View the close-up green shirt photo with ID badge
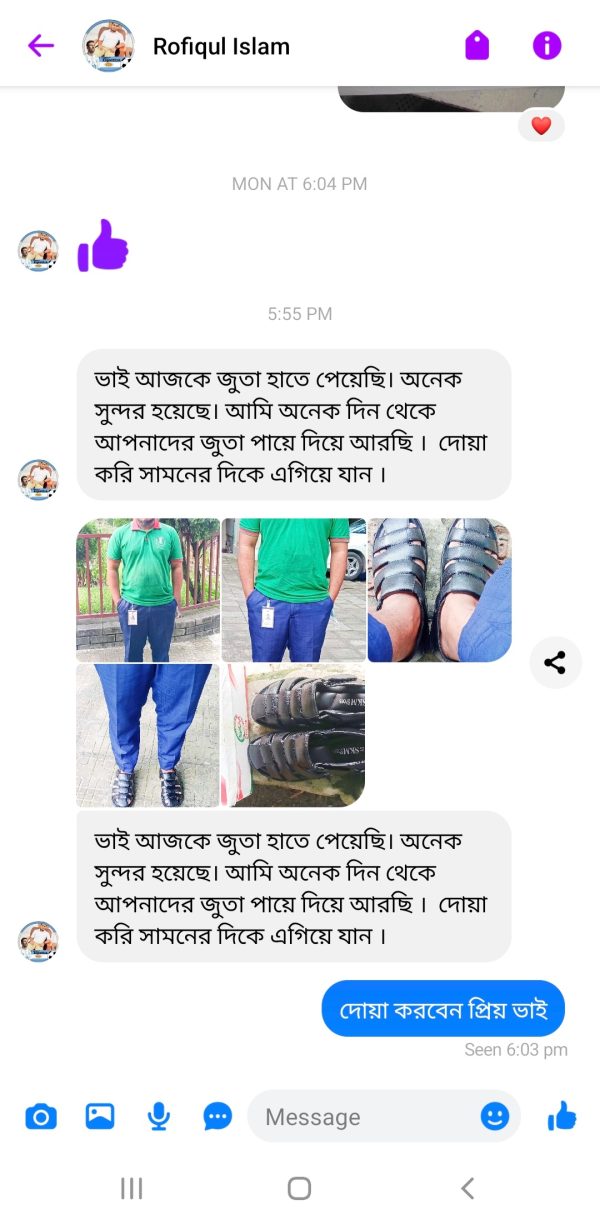 tap(293, 590)
